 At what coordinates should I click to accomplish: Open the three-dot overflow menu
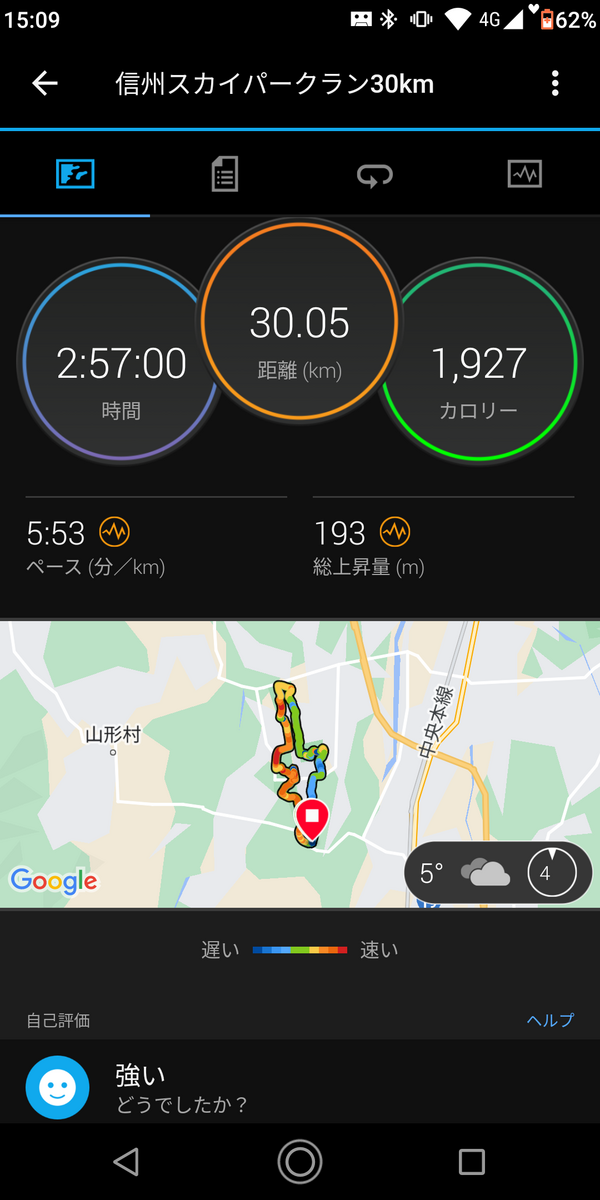[555, 83]
